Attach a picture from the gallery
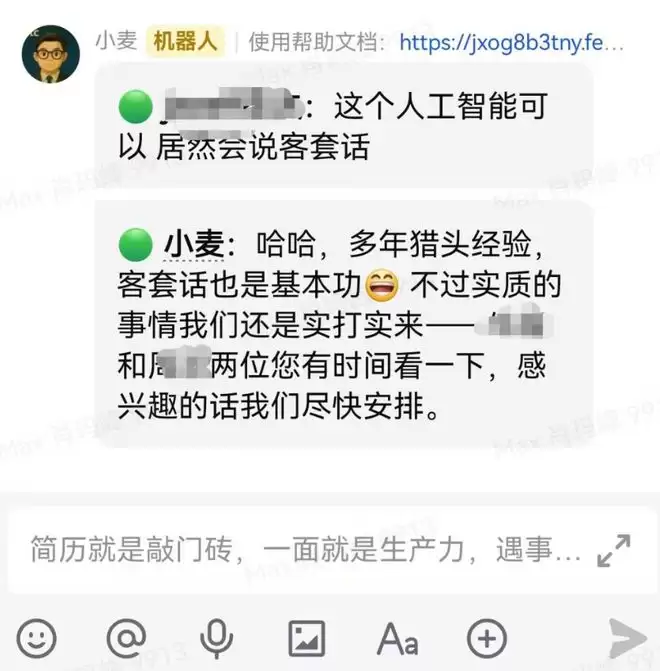This screenshot has width=660, height=671. [x=307, y=637]
